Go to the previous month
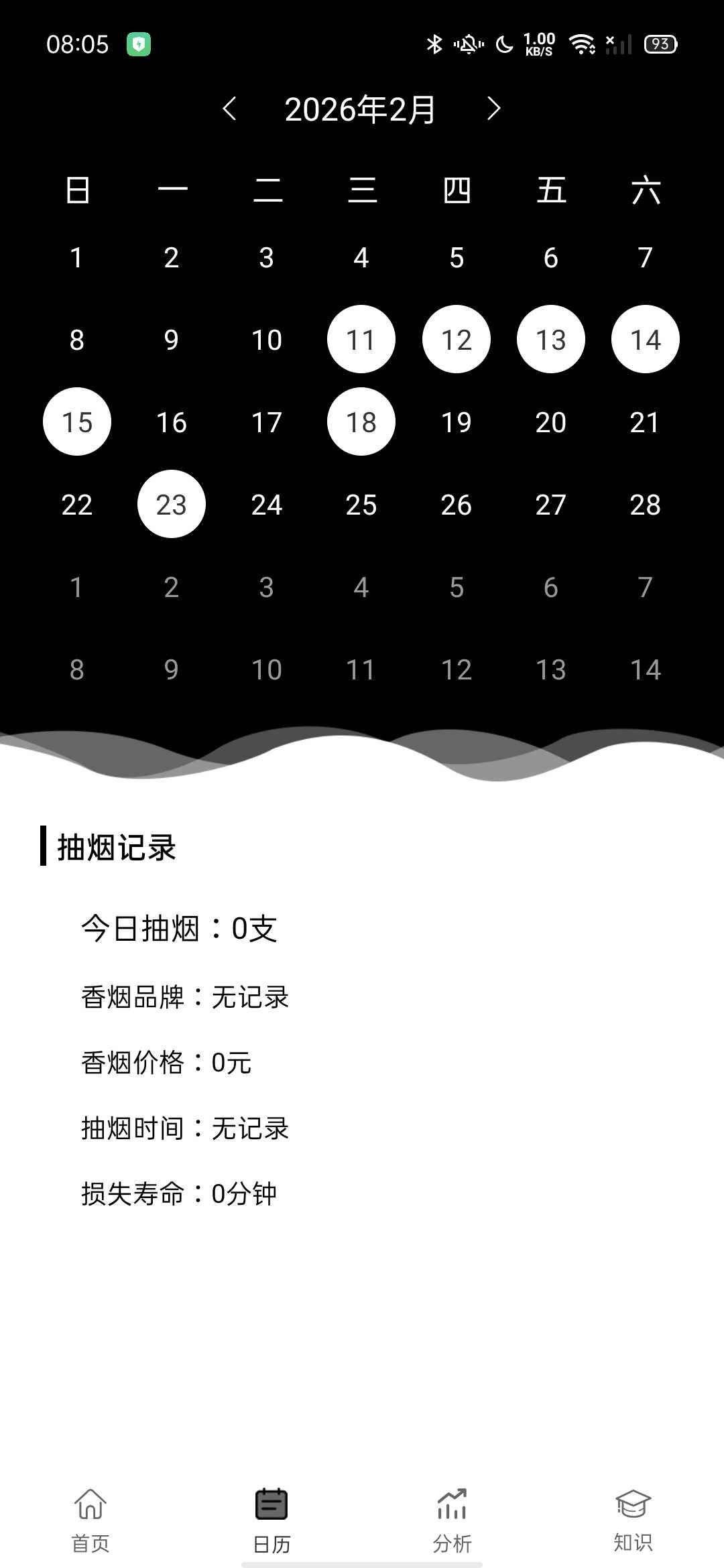724x1568 pixels. [229, 109]
